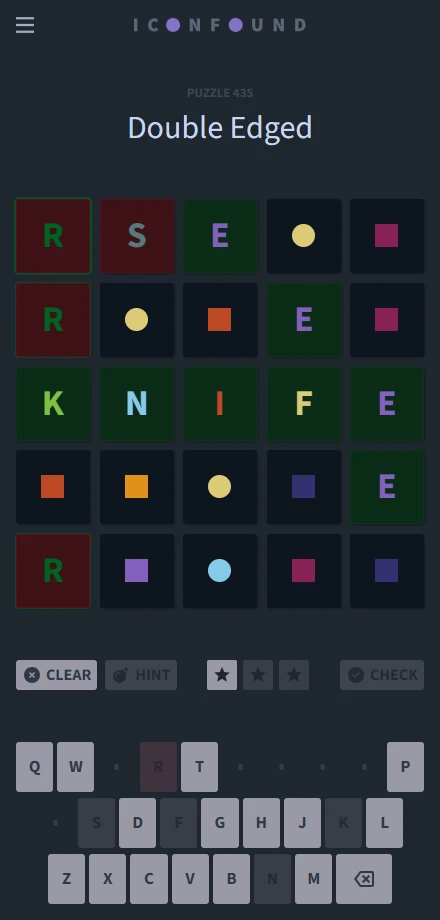Select the amber square tile
The width and height of the screenshot is (440, 920).
[x=137, y=486]
